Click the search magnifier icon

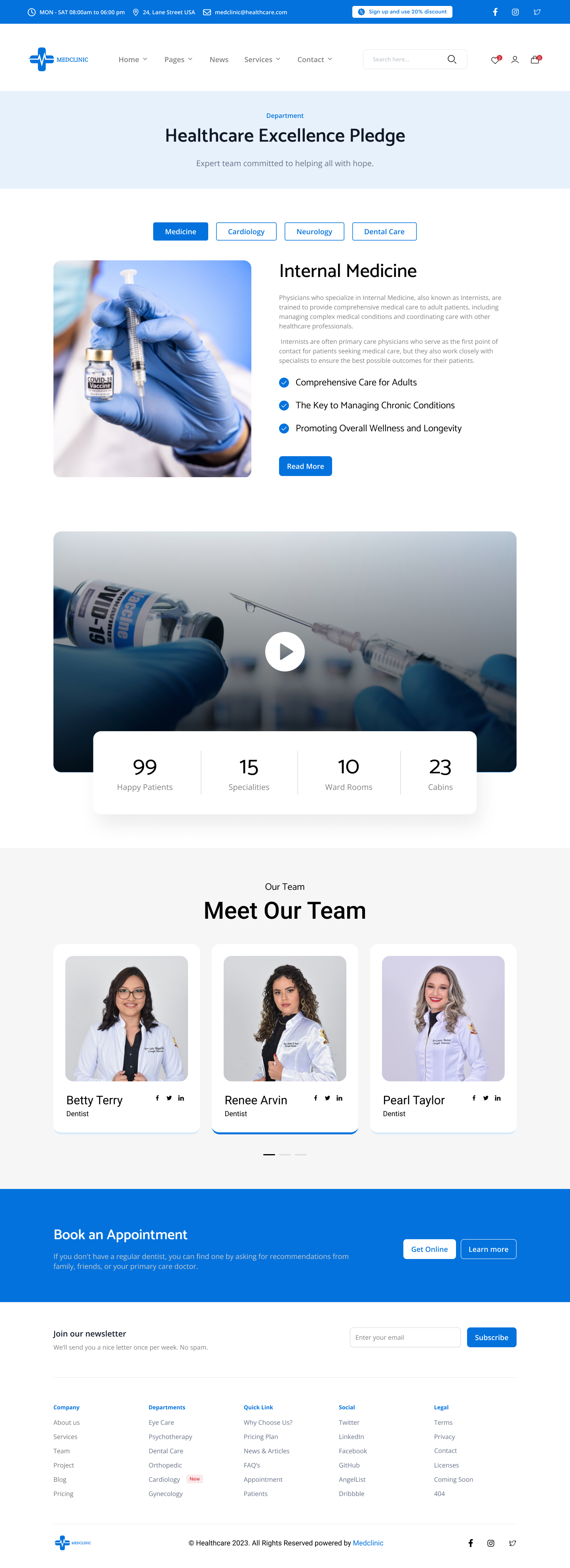tap(451, 59)
